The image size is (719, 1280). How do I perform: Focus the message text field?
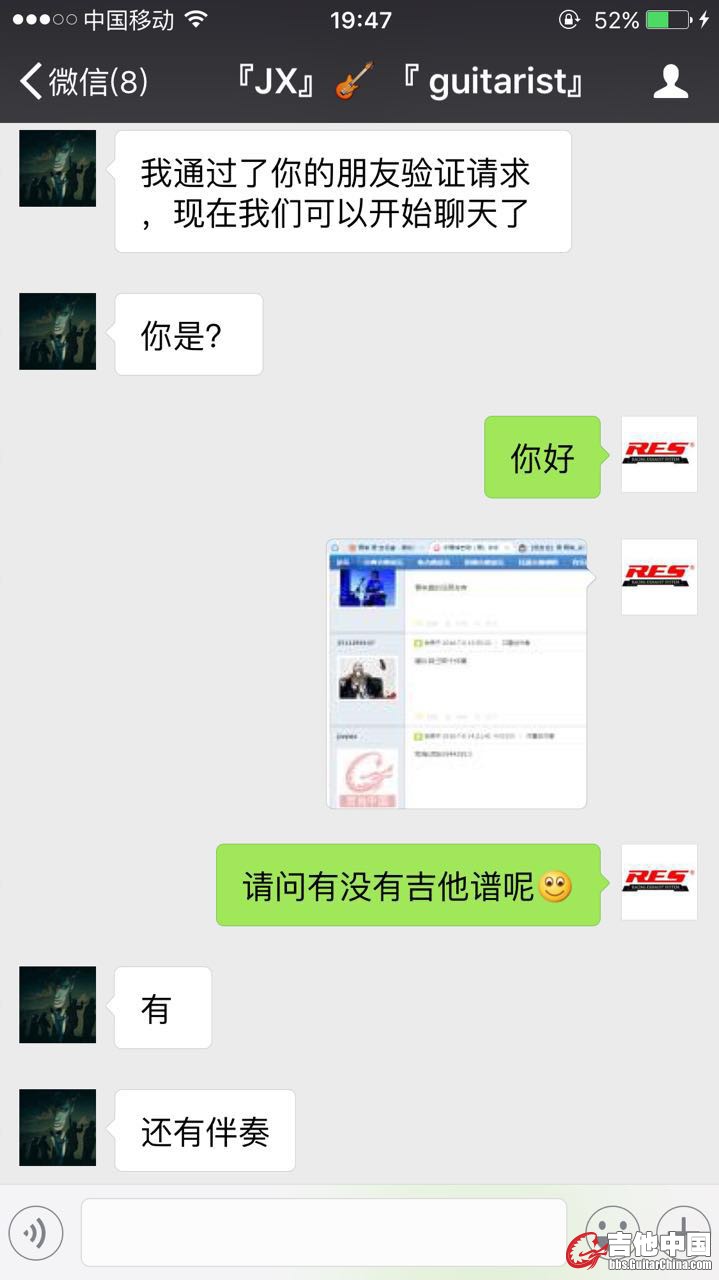[323, 1232]
